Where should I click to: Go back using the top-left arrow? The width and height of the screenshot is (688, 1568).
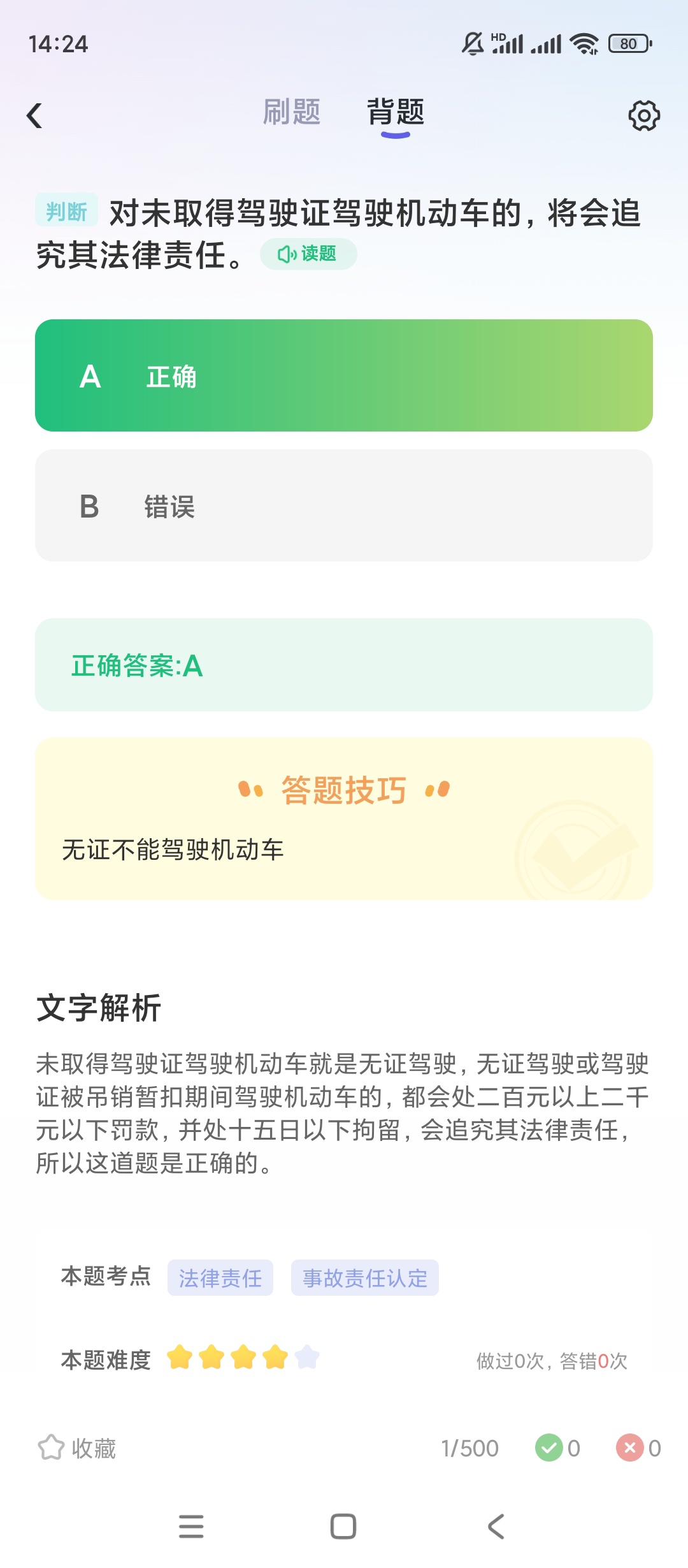click(x=35, y=116)
